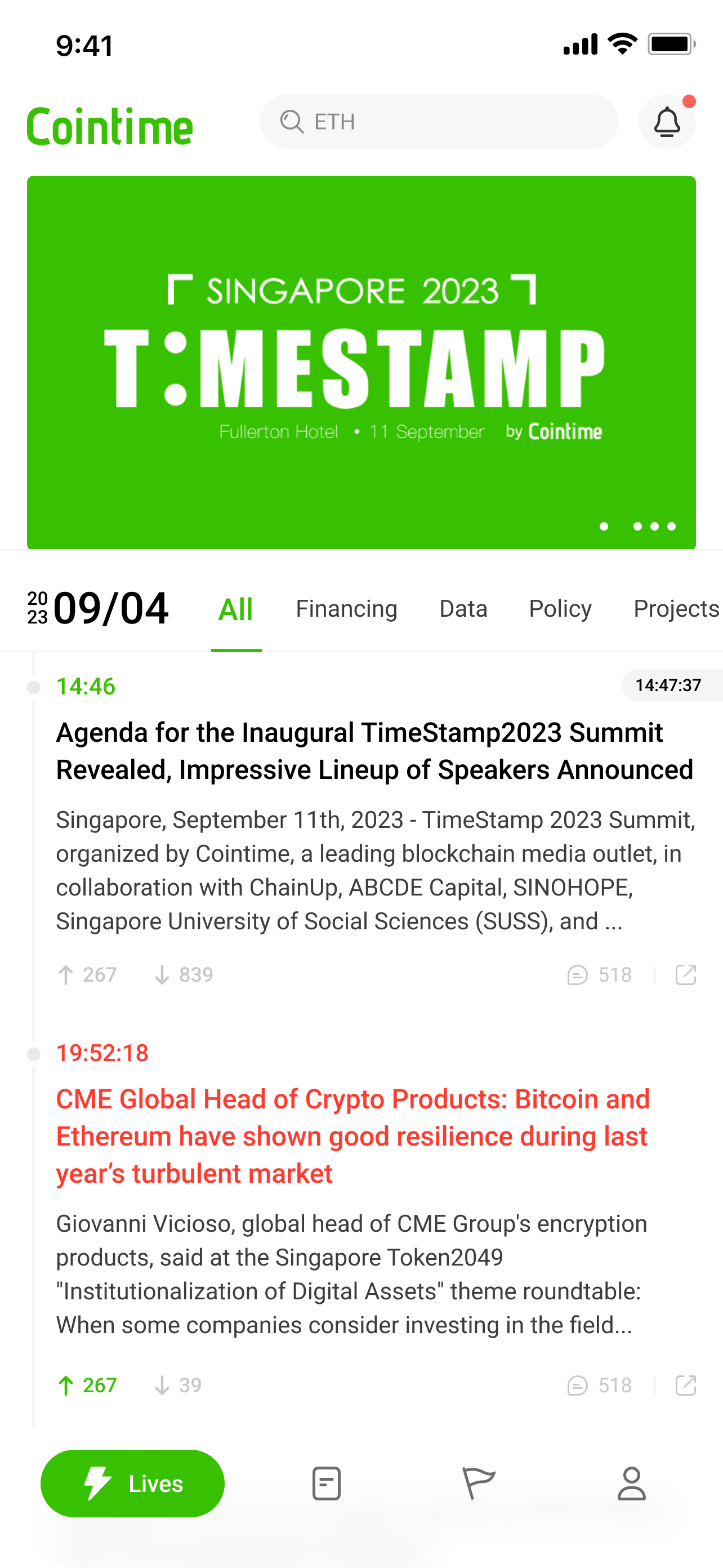Share the TimeStamp2023 Summit article
The width and height of the screenshot is (723, 1568).
(686, 975)
